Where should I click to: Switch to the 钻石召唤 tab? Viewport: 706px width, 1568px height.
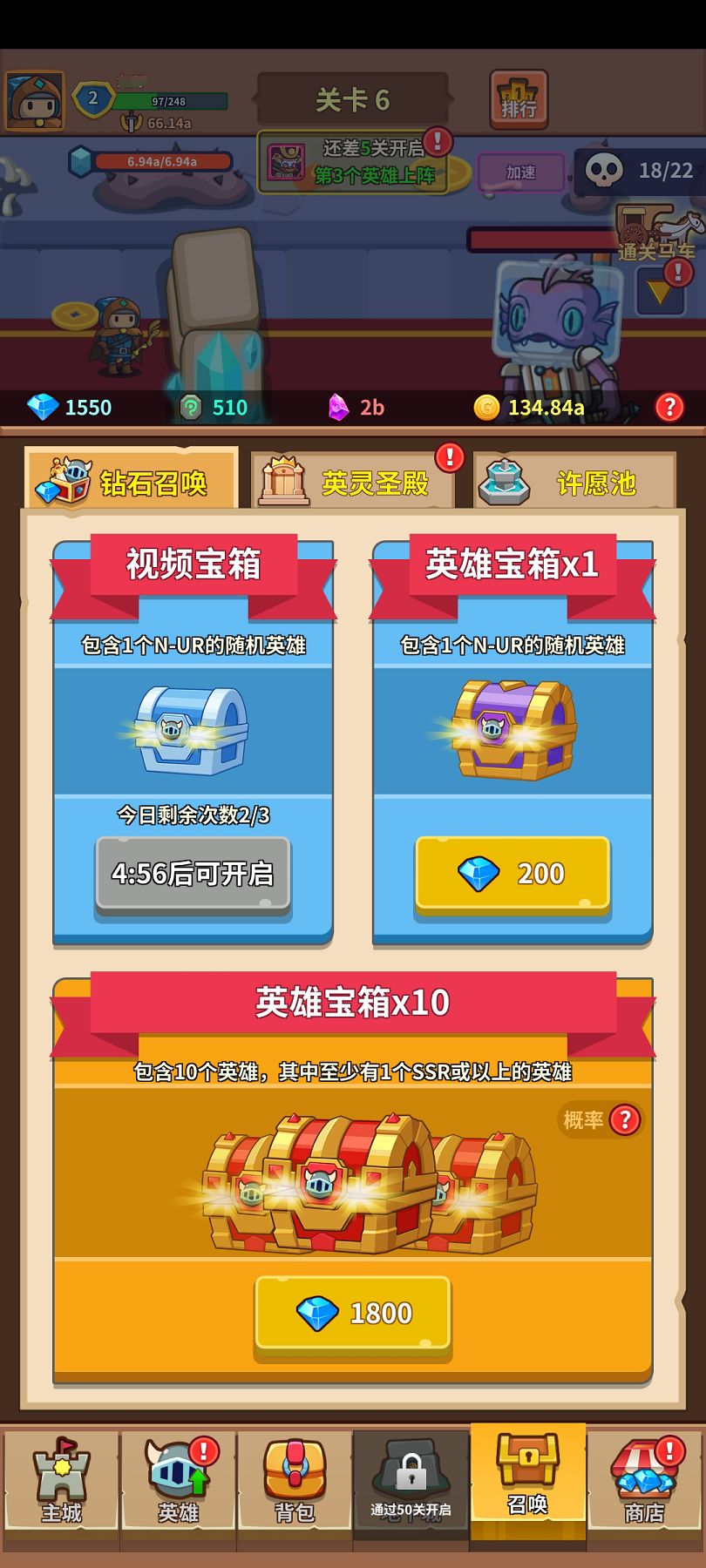point(132,482)
